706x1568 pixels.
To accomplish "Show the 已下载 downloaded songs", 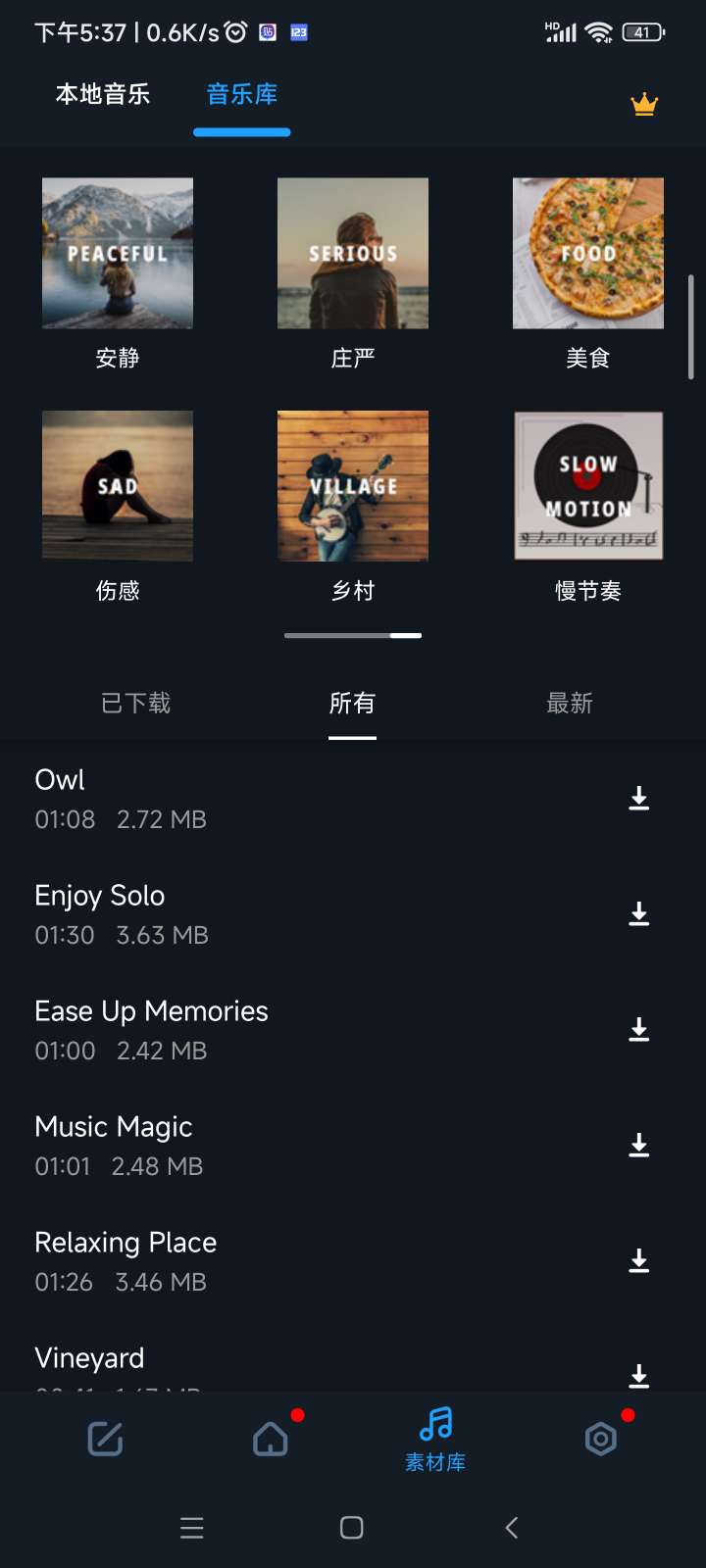I will (x=136, y=703).
